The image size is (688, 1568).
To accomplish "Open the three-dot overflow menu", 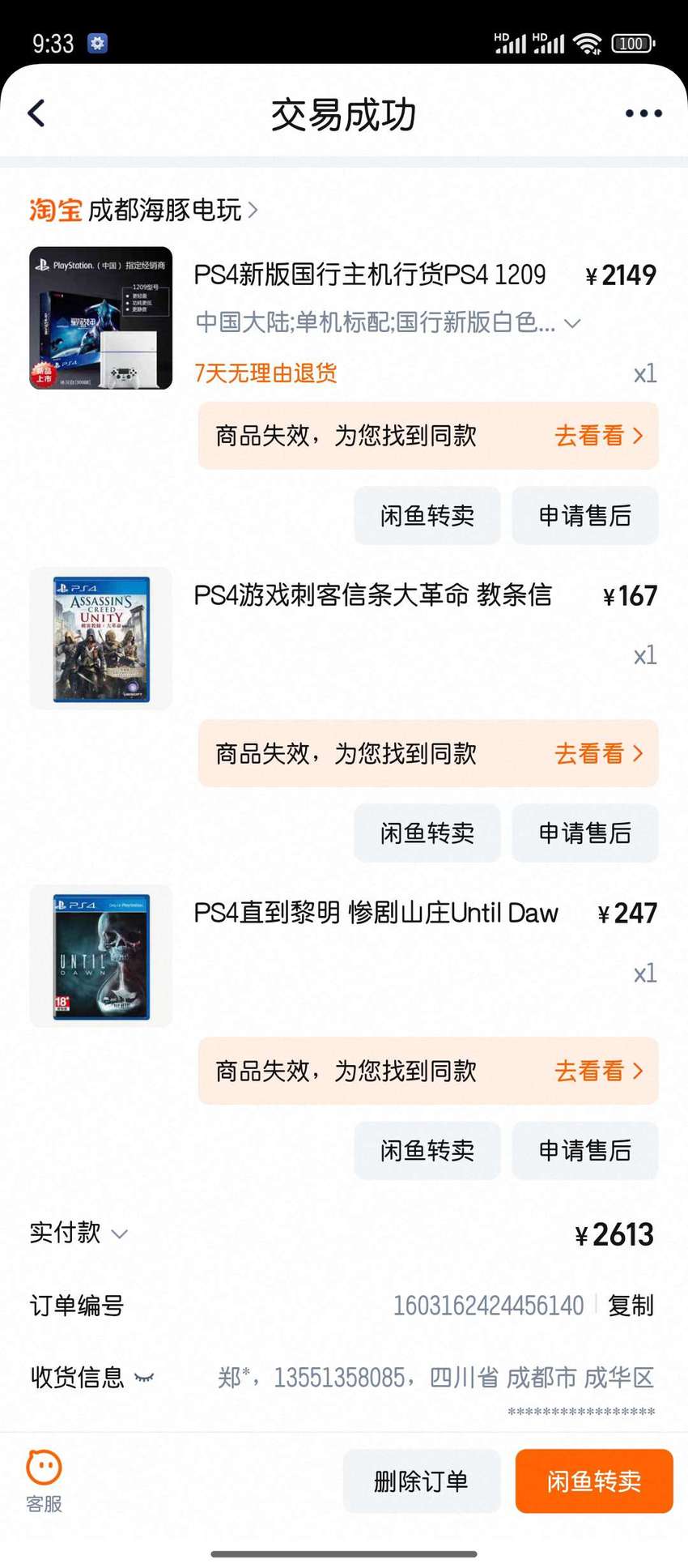I will pyautogui.click(x=643, y=113).
